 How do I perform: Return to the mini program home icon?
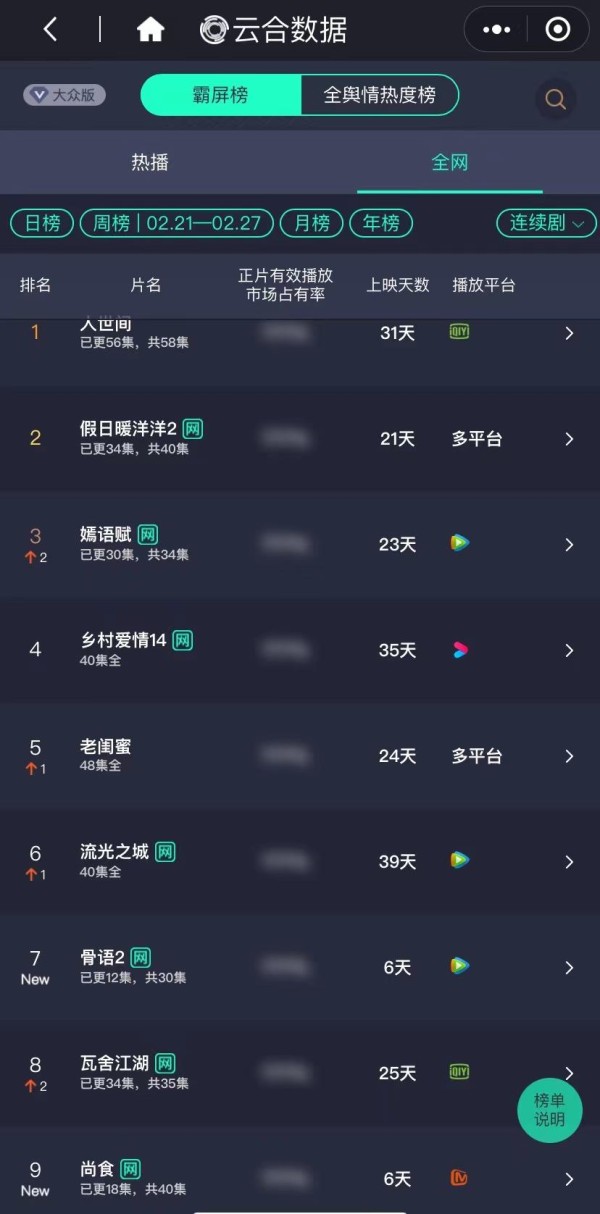click(150, 30)
